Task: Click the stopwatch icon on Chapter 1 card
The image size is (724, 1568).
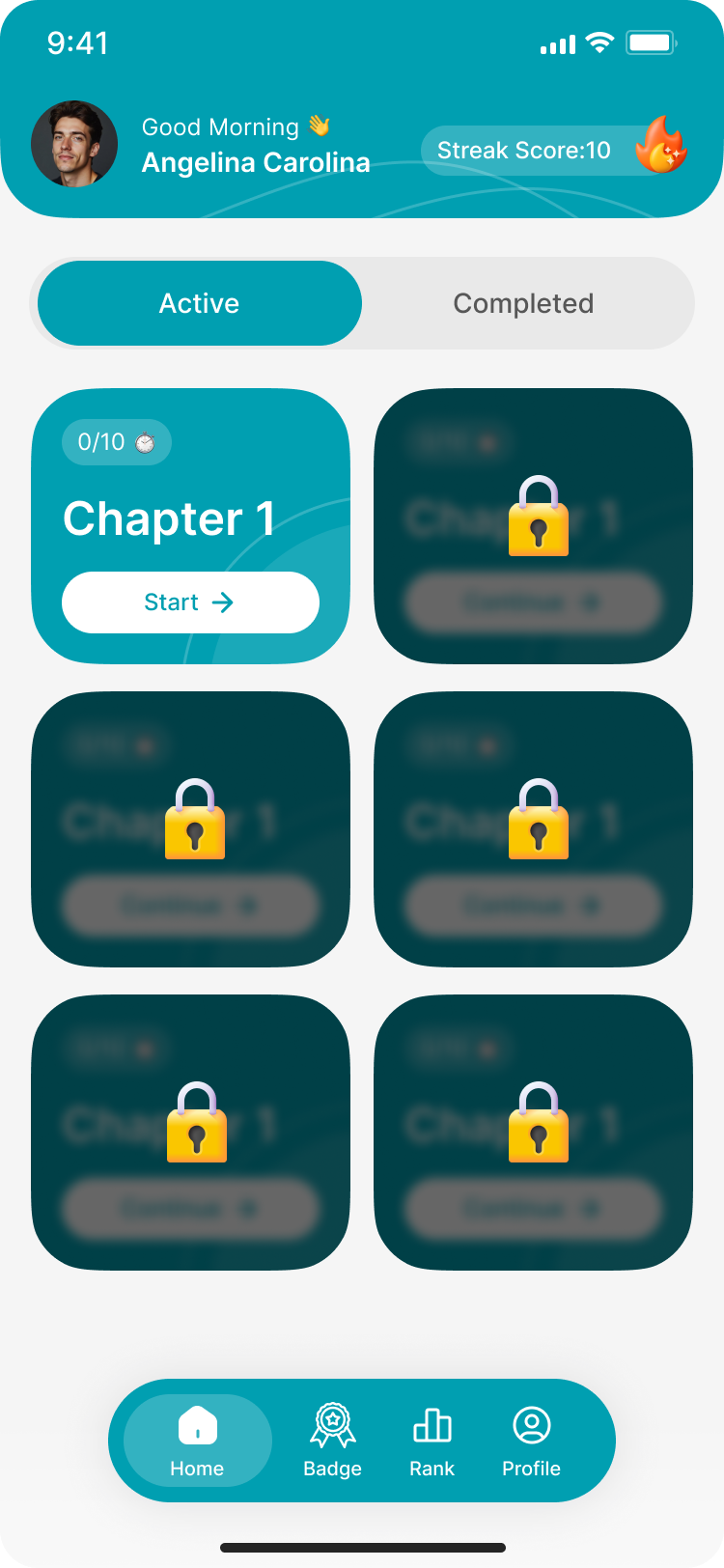Action: (144, 441)
